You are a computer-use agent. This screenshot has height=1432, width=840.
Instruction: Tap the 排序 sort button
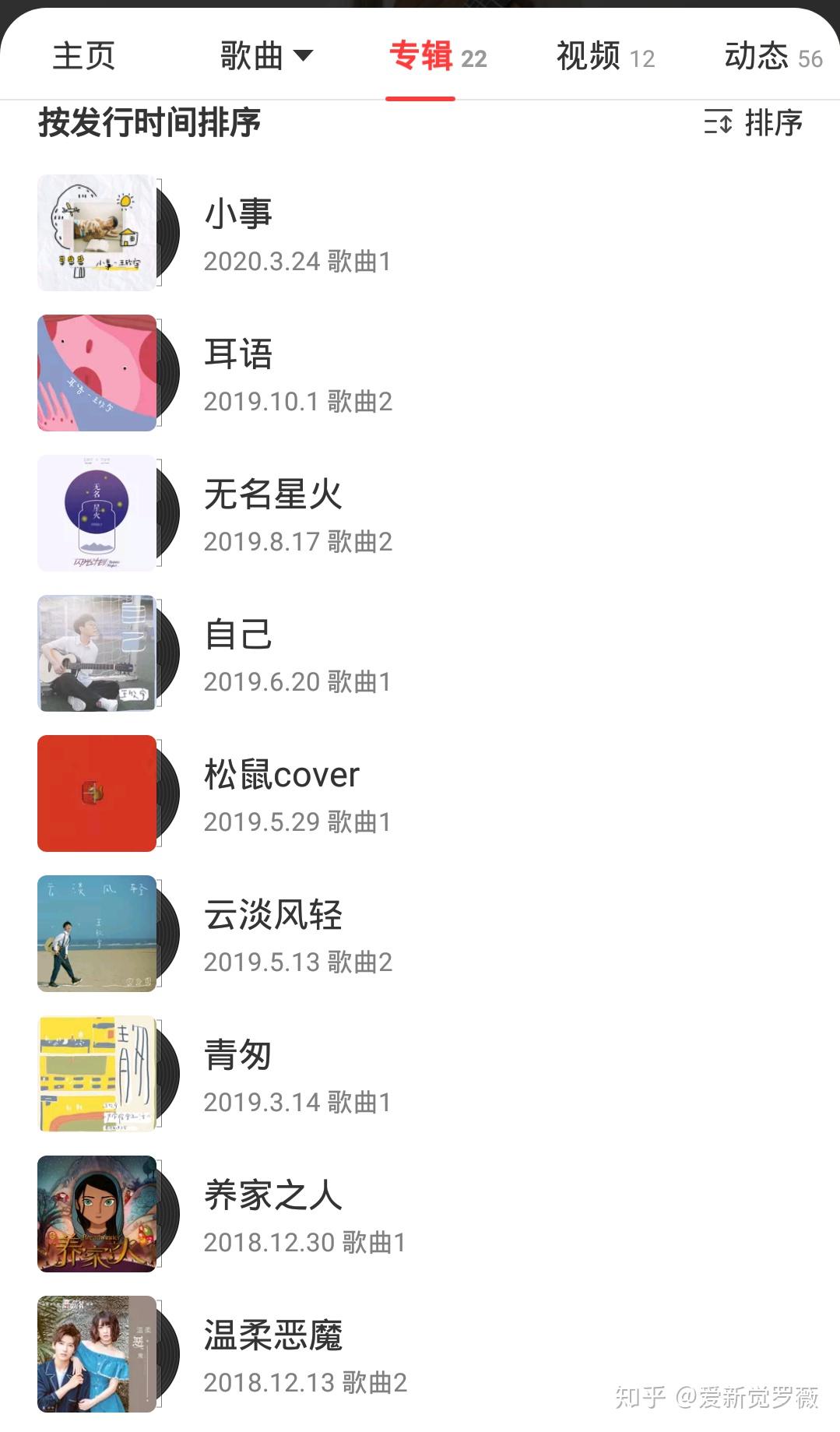(x=753, y=122)
